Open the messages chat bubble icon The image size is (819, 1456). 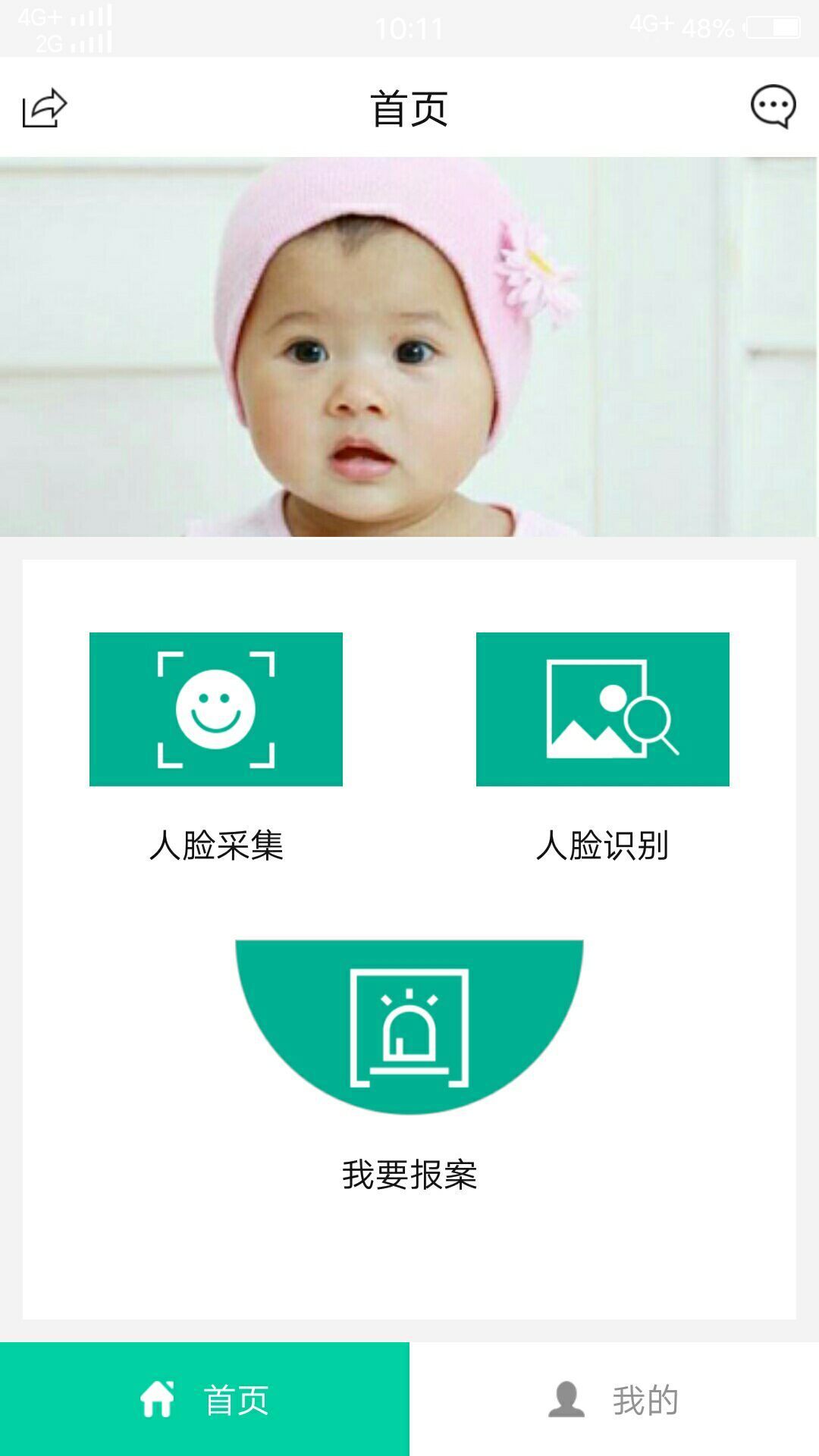click(x=773, y=106)
